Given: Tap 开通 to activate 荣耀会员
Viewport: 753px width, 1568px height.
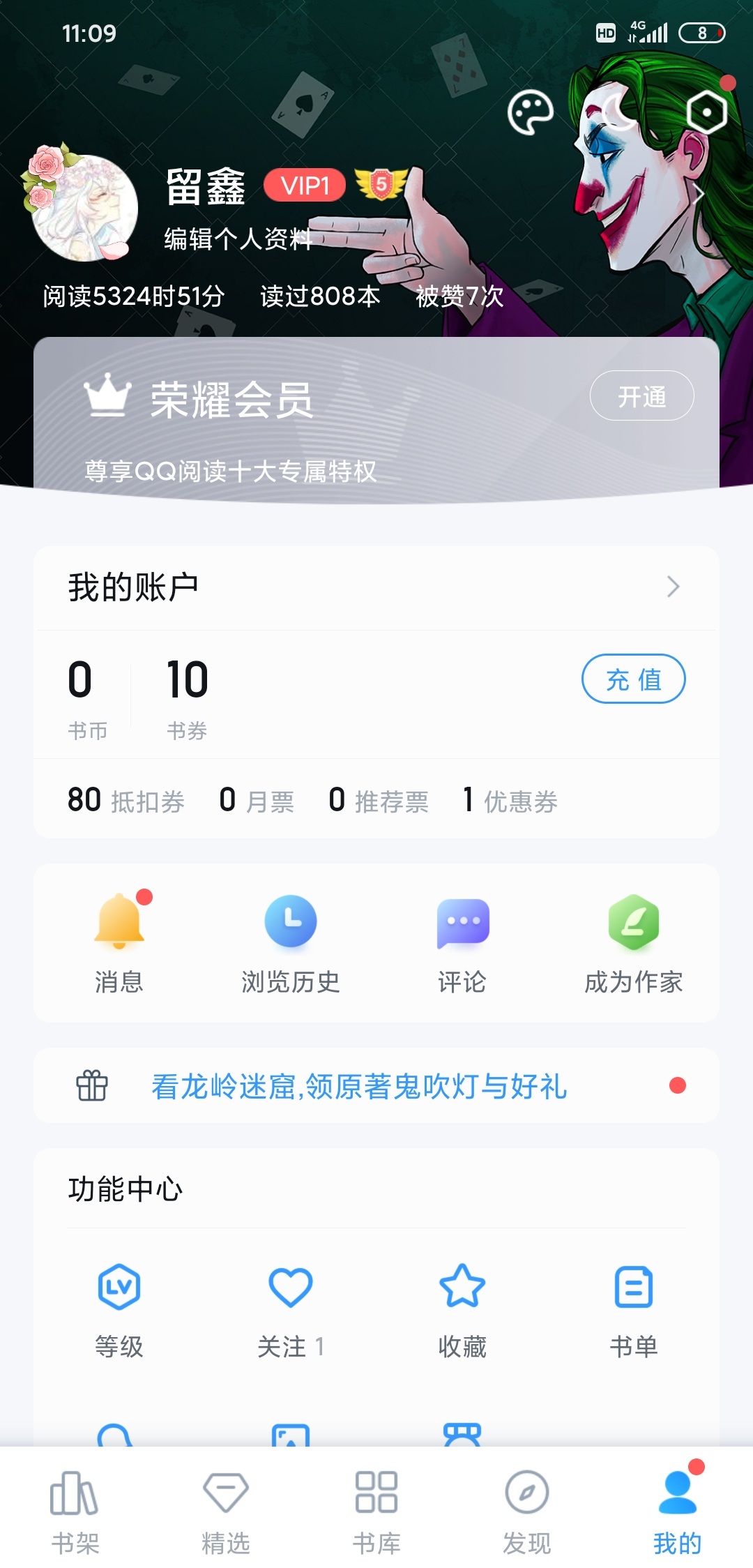Looking at the screenshot, I should 641,396.
